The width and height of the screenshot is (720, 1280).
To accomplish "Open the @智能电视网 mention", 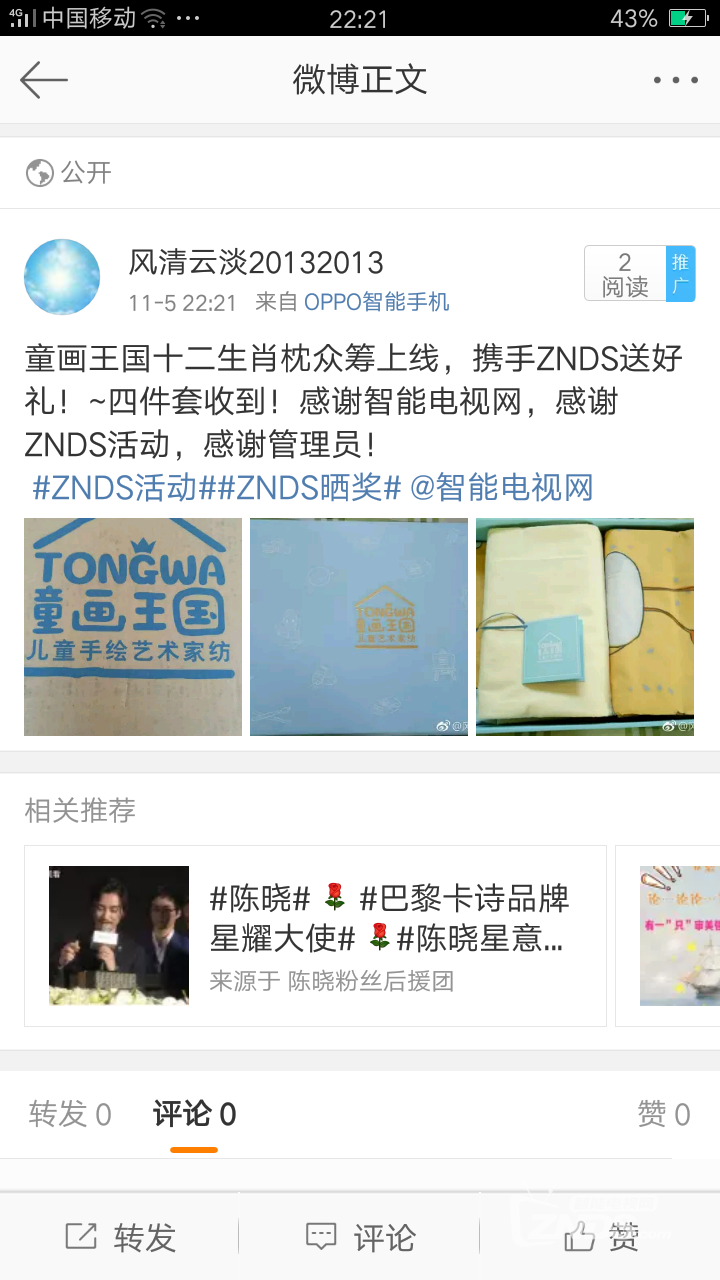I will pyautogui.click(x=502, y=487).
